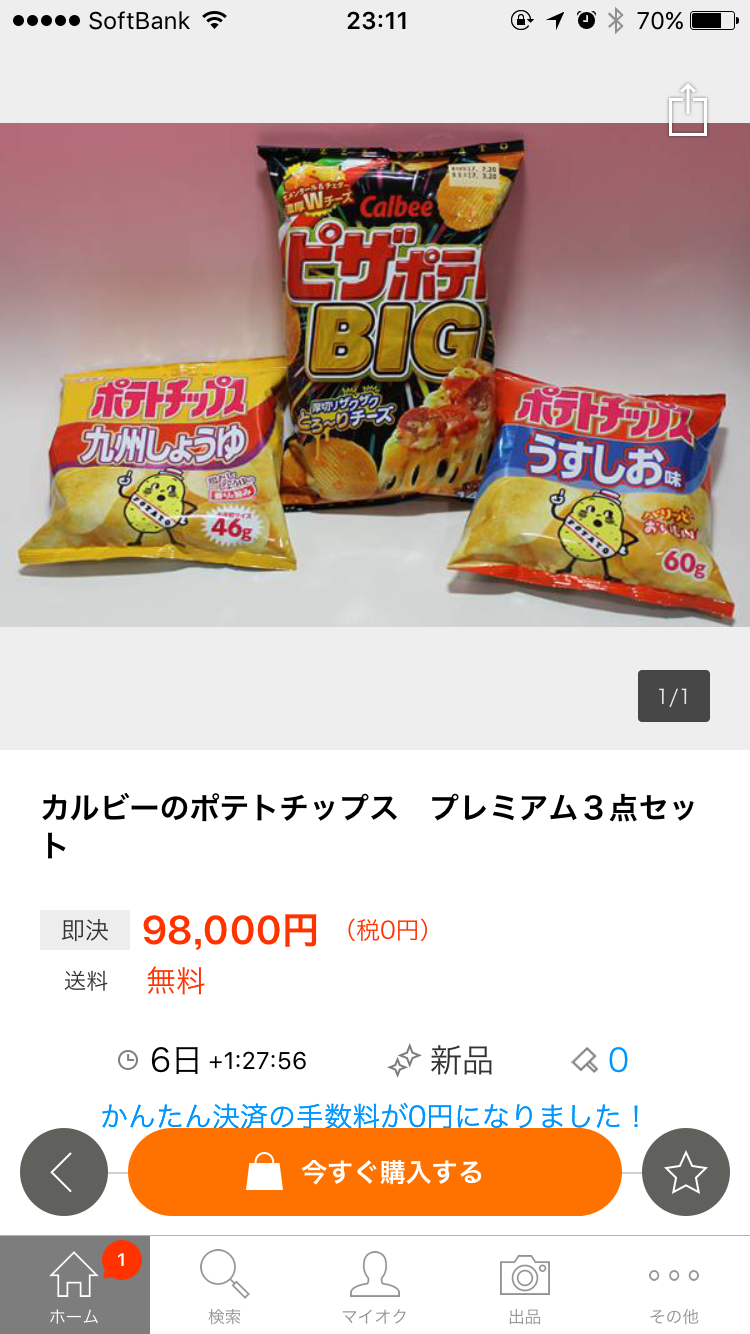Tap the share icon above the photo
This screenshot has height=1334, width=750.
click(687, 108)
